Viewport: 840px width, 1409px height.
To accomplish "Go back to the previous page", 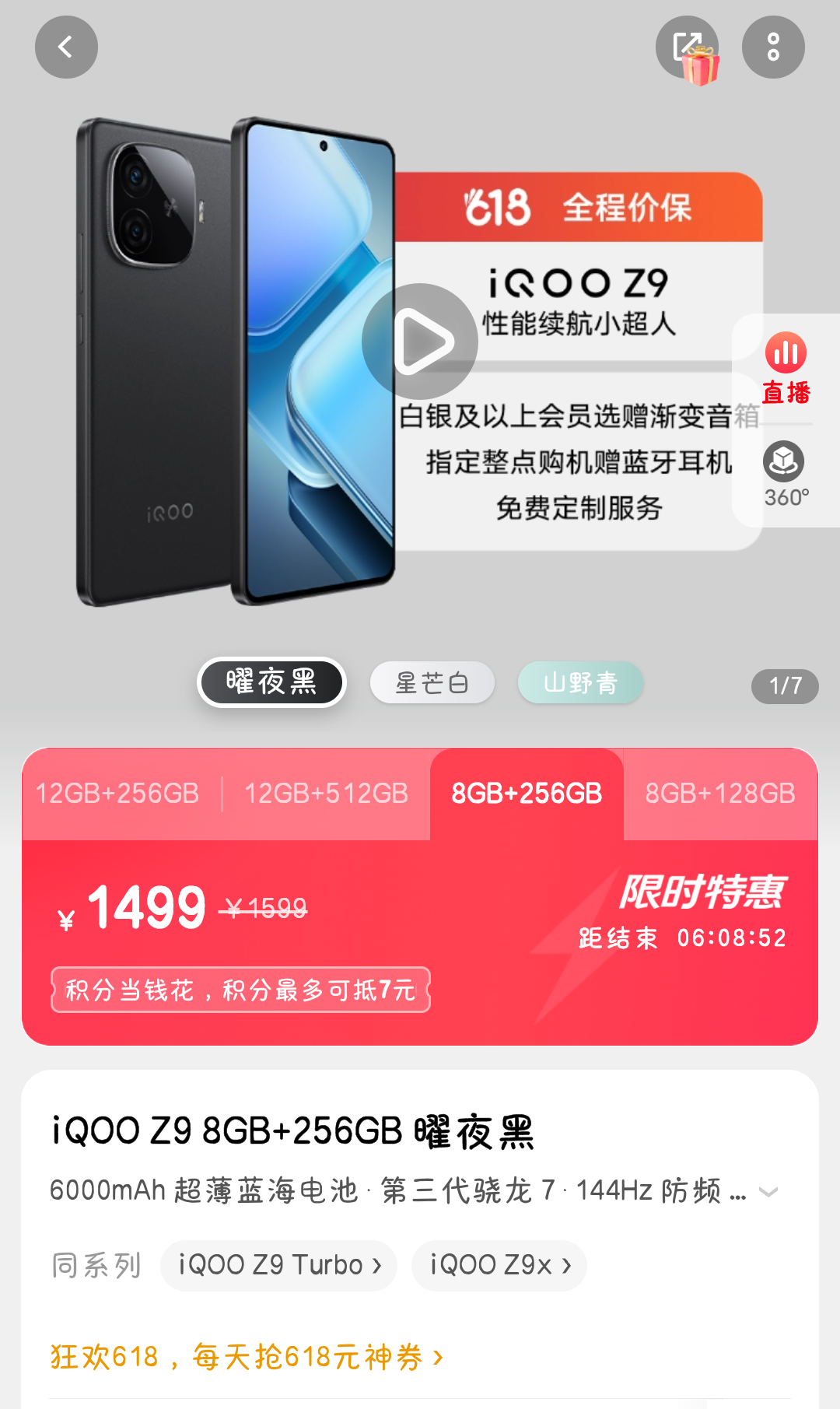I will tap(66, 47).
